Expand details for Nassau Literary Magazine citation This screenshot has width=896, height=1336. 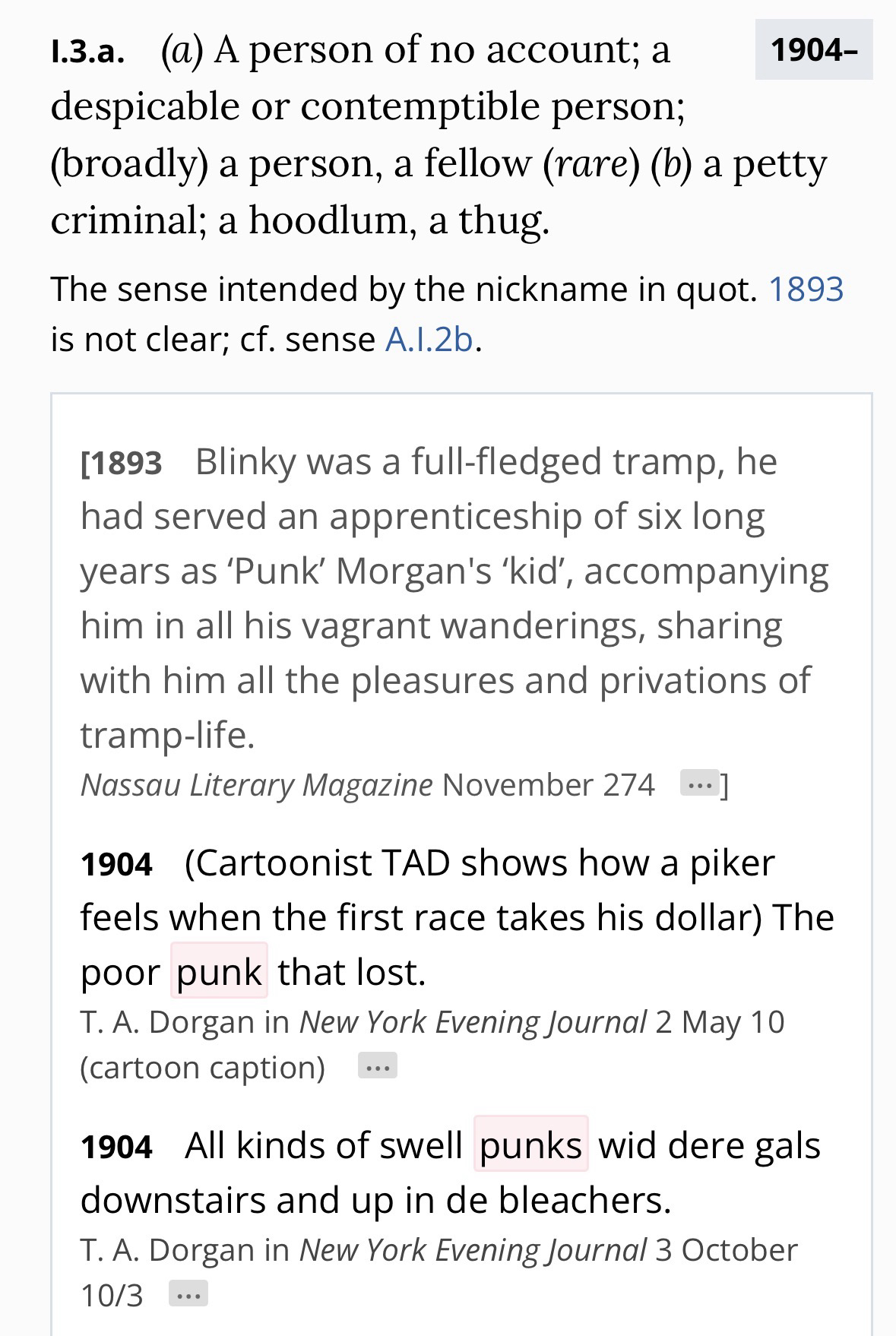[699, 784]
